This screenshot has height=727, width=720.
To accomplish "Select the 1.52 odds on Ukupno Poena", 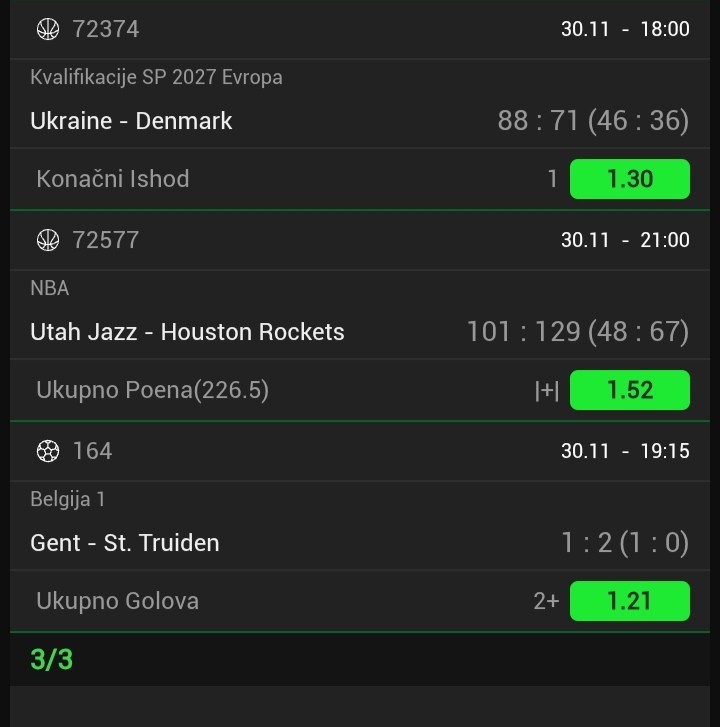I will 629,390.
